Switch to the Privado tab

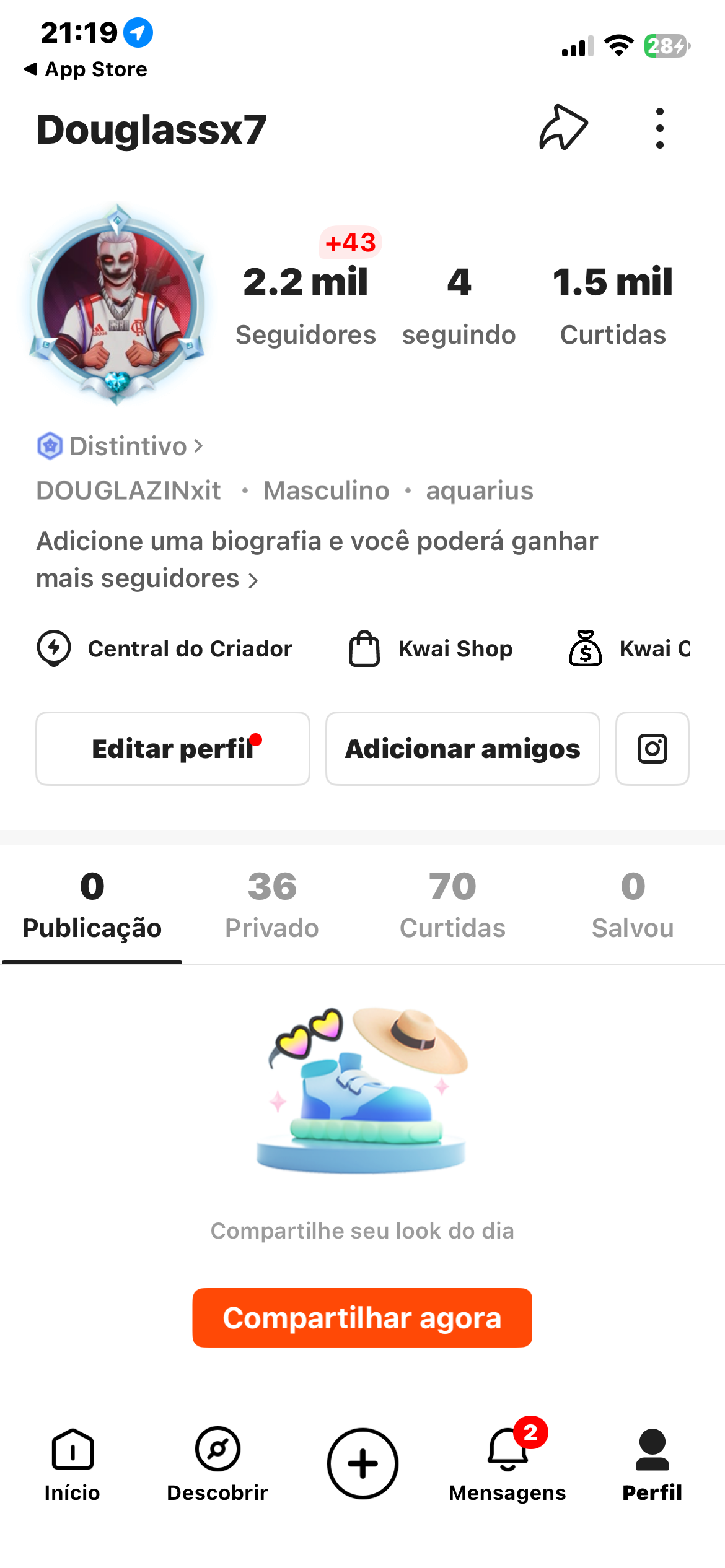pos(272,905)
